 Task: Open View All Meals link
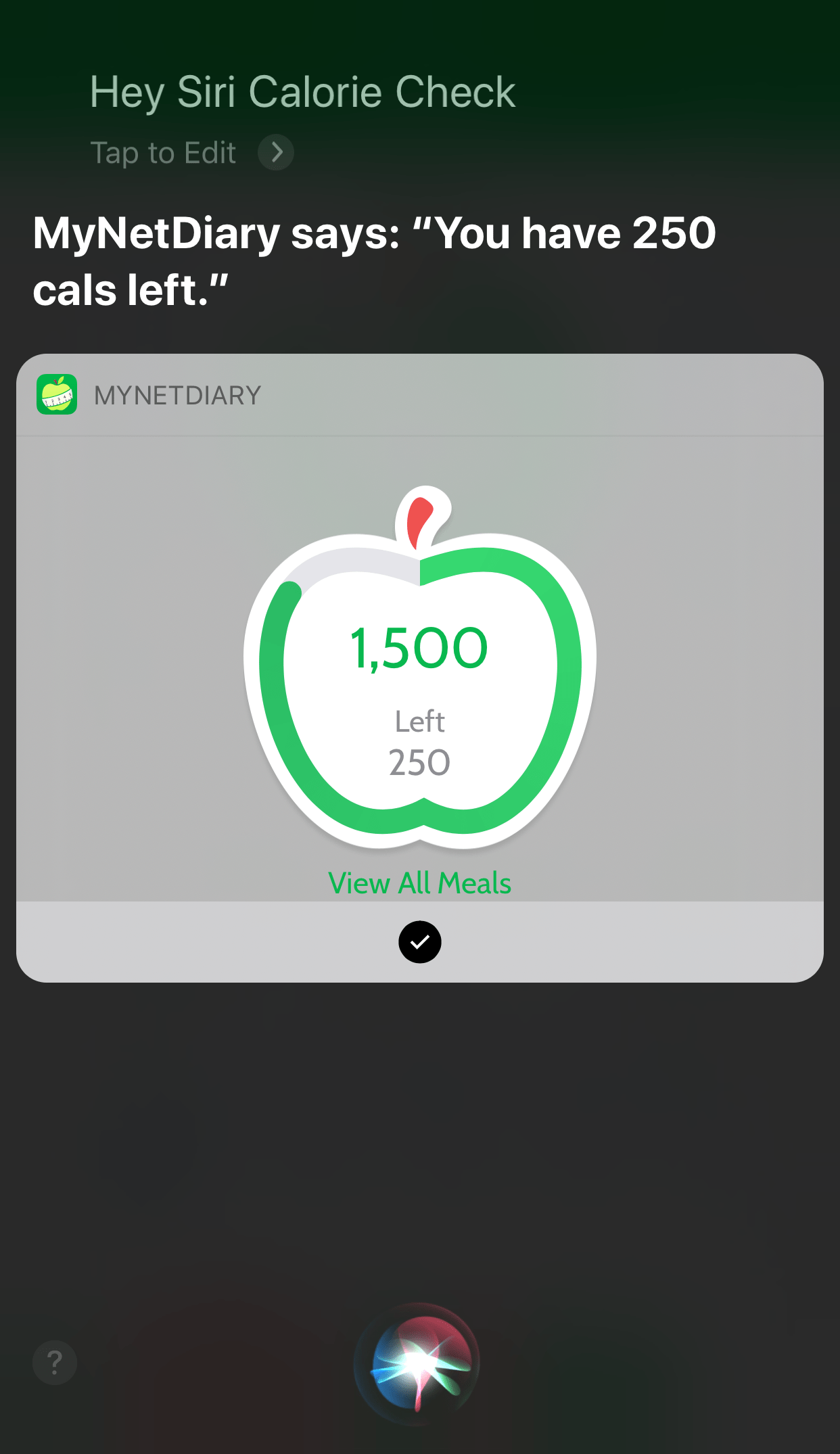(419, 883)
